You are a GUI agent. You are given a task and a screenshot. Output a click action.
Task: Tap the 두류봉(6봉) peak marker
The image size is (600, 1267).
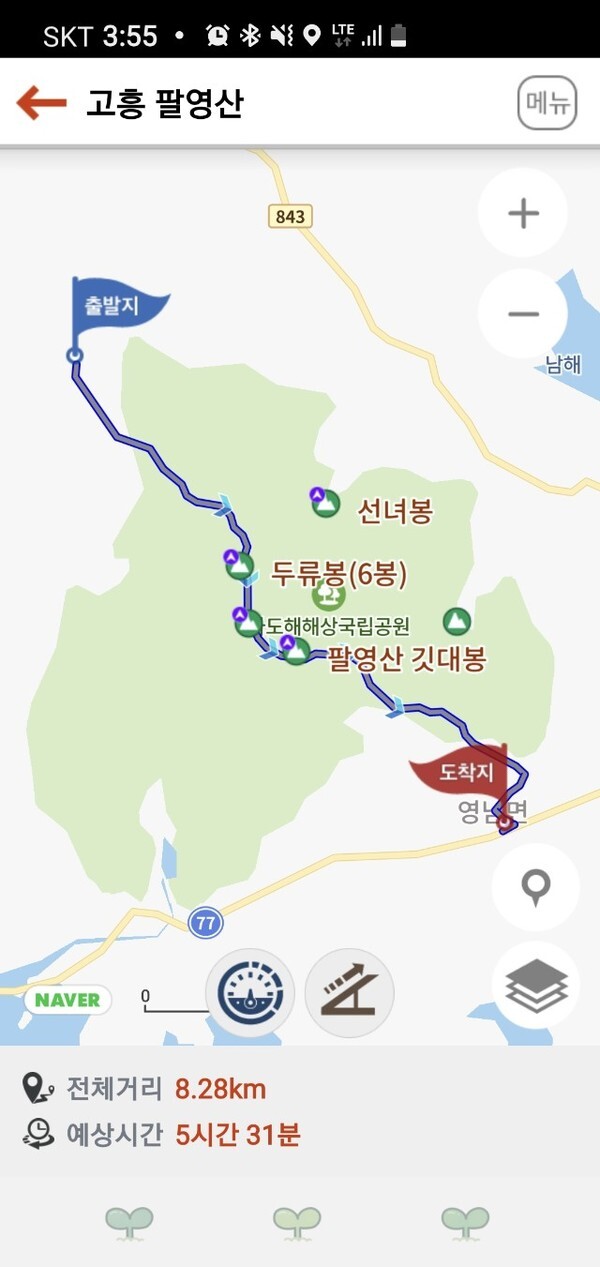pos(239,567)
